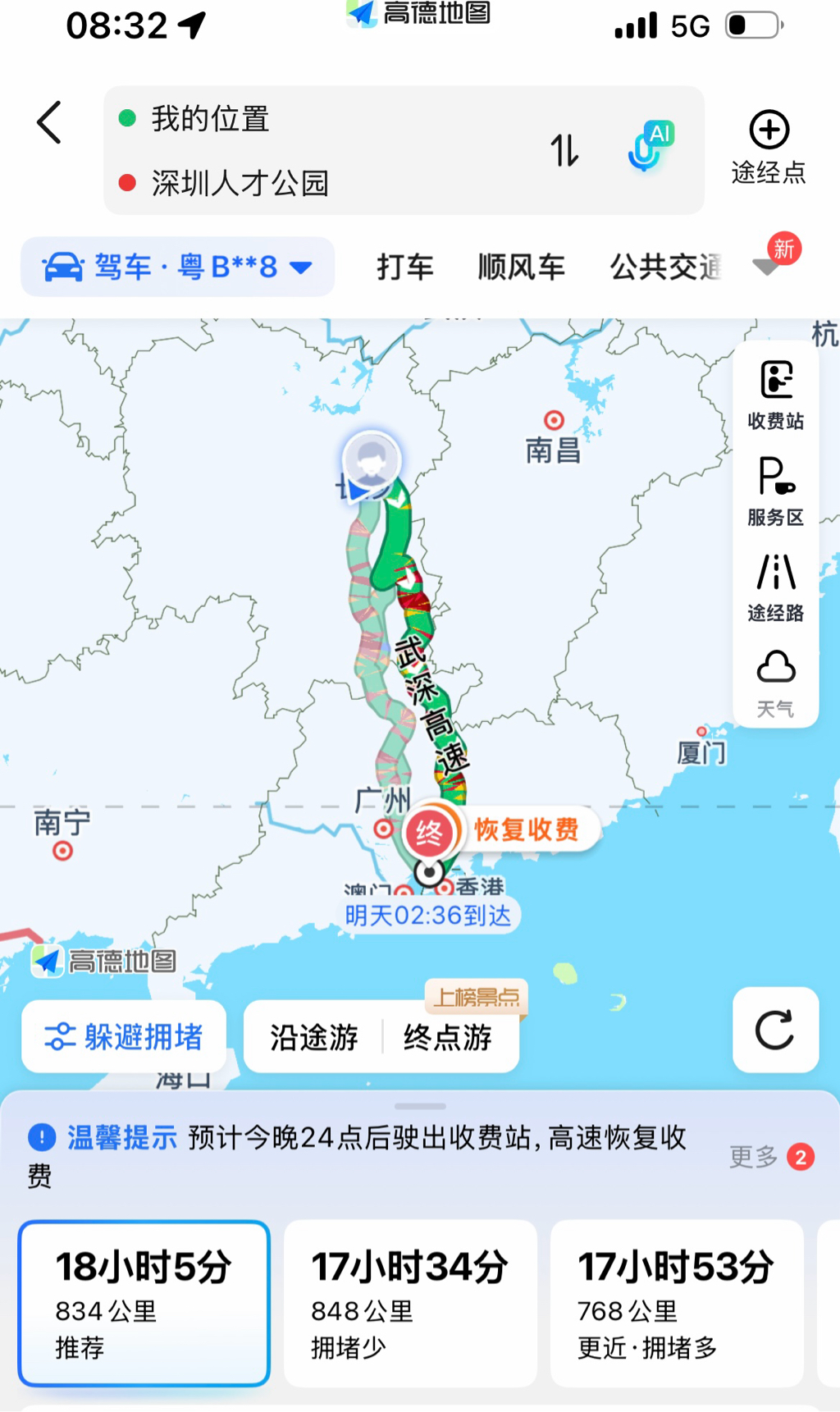840x1412 pixels.
Task: Select the 17小时34分 拥堵少 route
Action: pos(410,1303)
